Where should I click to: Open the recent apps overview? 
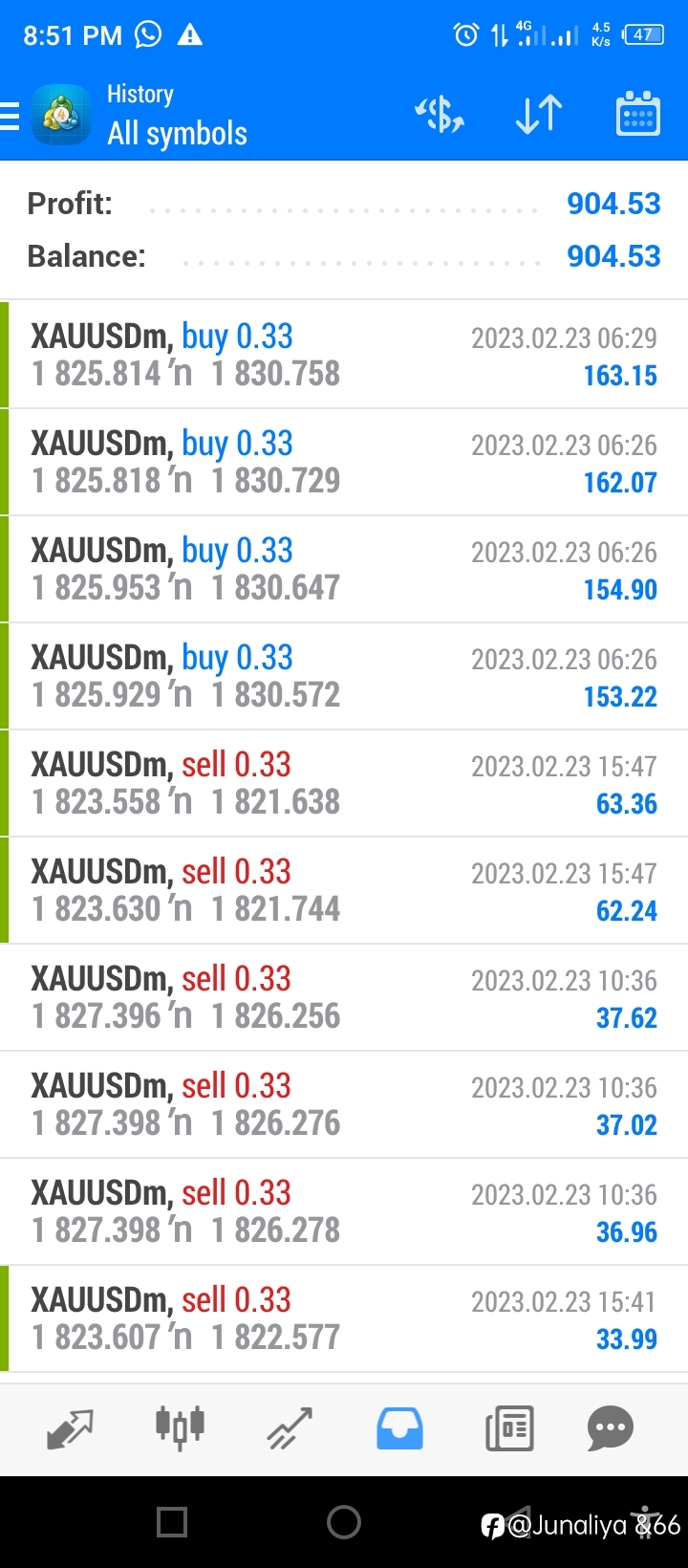tap(172, 1522)
